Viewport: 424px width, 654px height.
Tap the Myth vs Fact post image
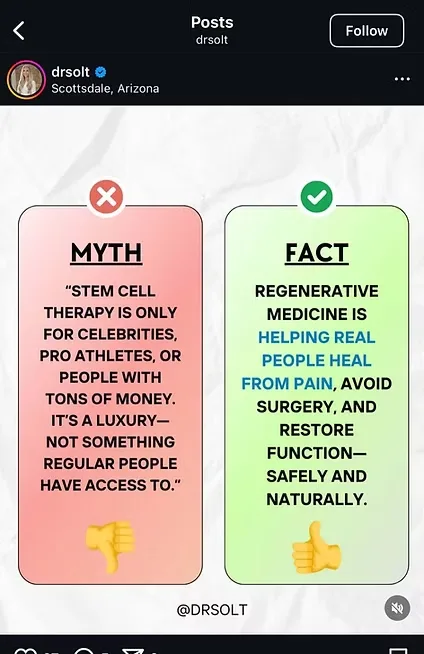point(212,370)
